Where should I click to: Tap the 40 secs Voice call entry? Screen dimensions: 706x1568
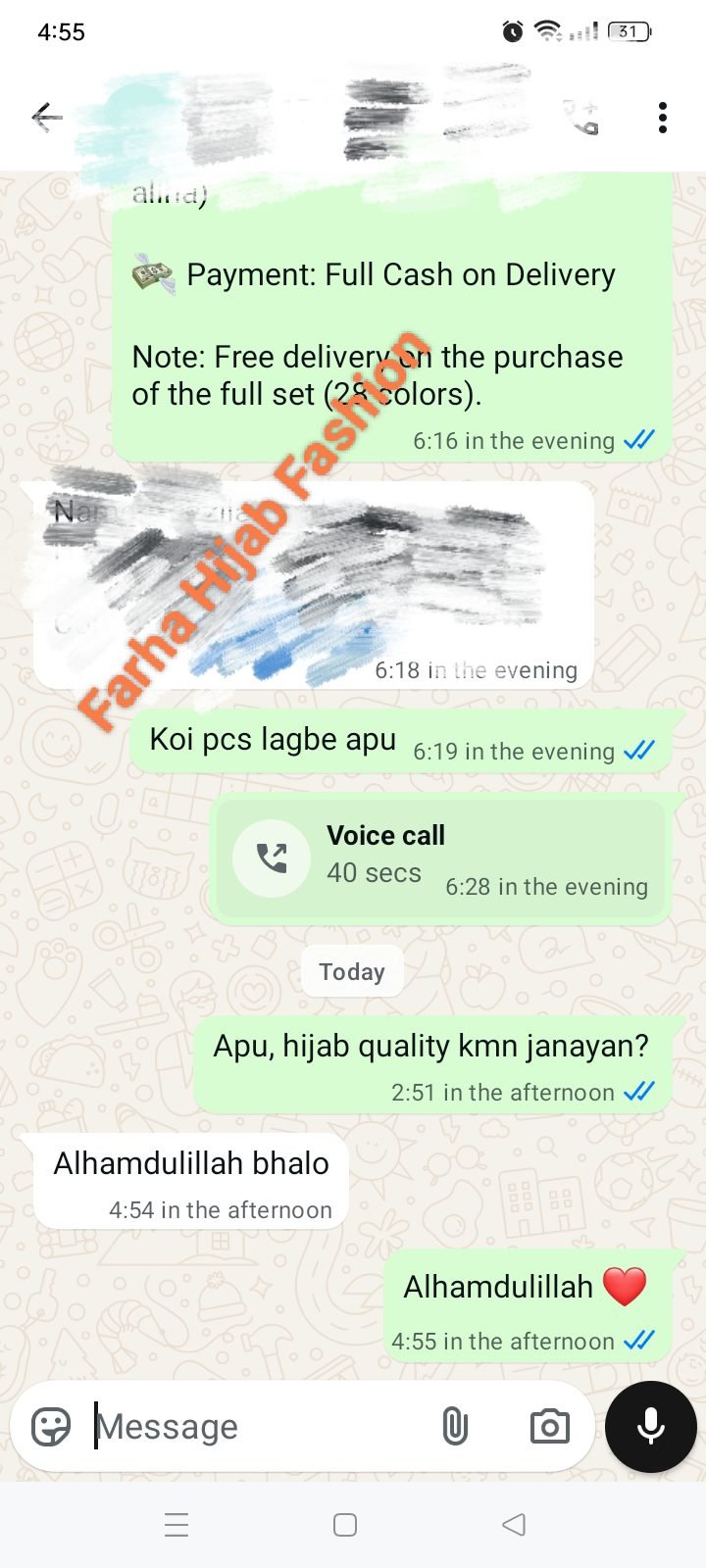439,858
